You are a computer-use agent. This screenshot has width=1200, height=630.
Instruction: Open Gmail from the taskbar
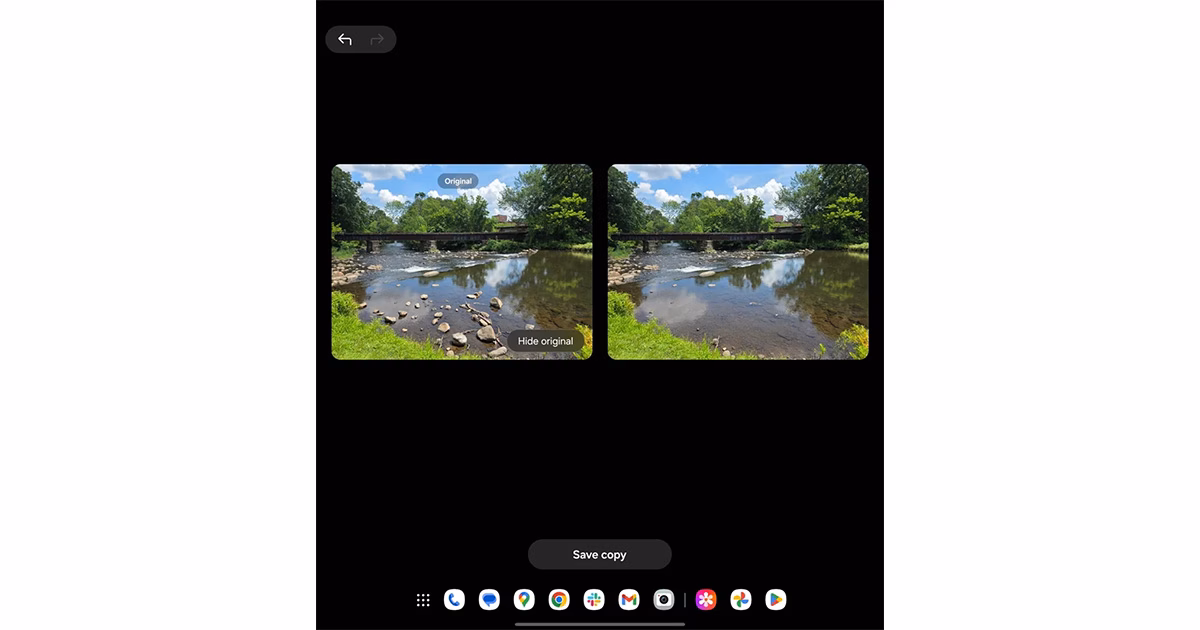pos(629,600)
